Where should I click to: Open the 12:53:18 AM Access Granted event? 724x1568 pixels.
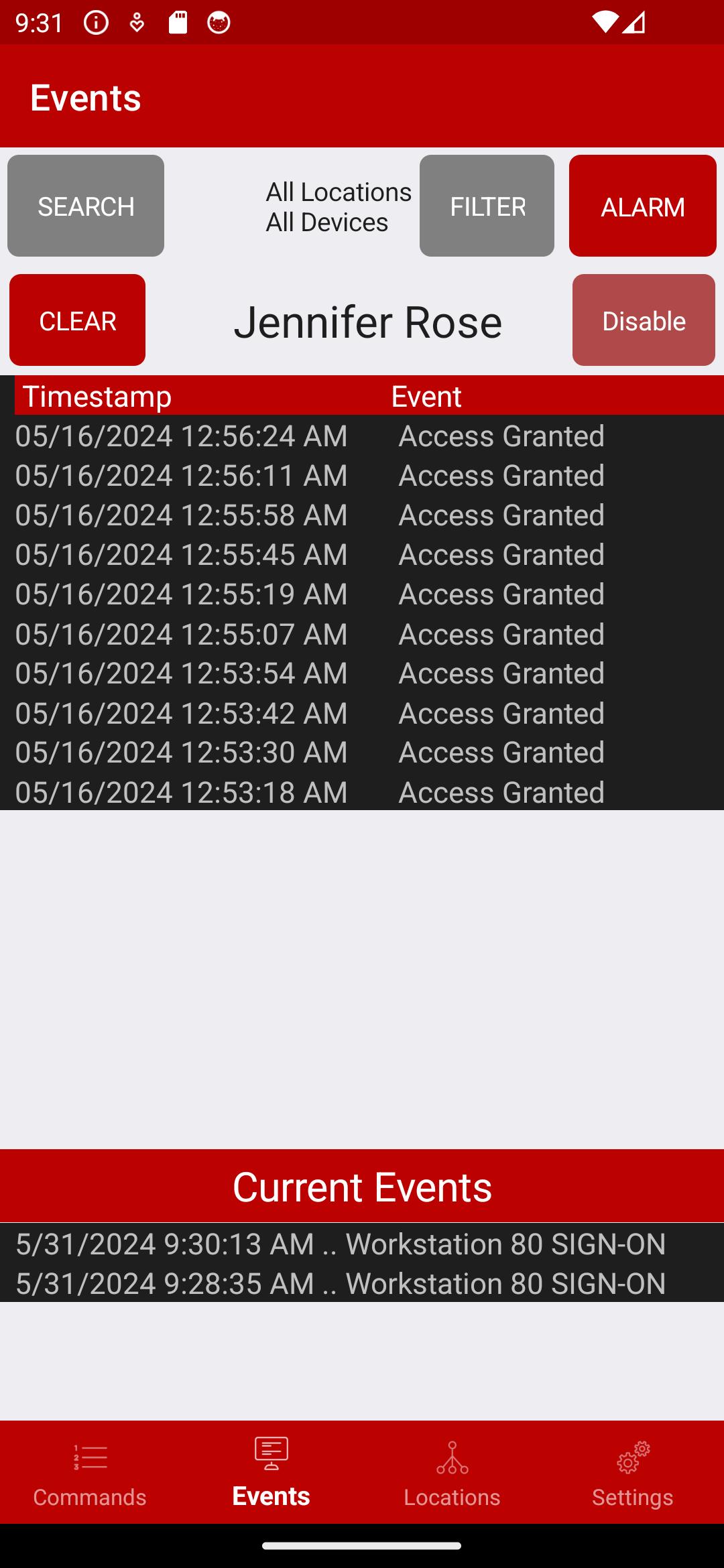[x=362, y=792]
